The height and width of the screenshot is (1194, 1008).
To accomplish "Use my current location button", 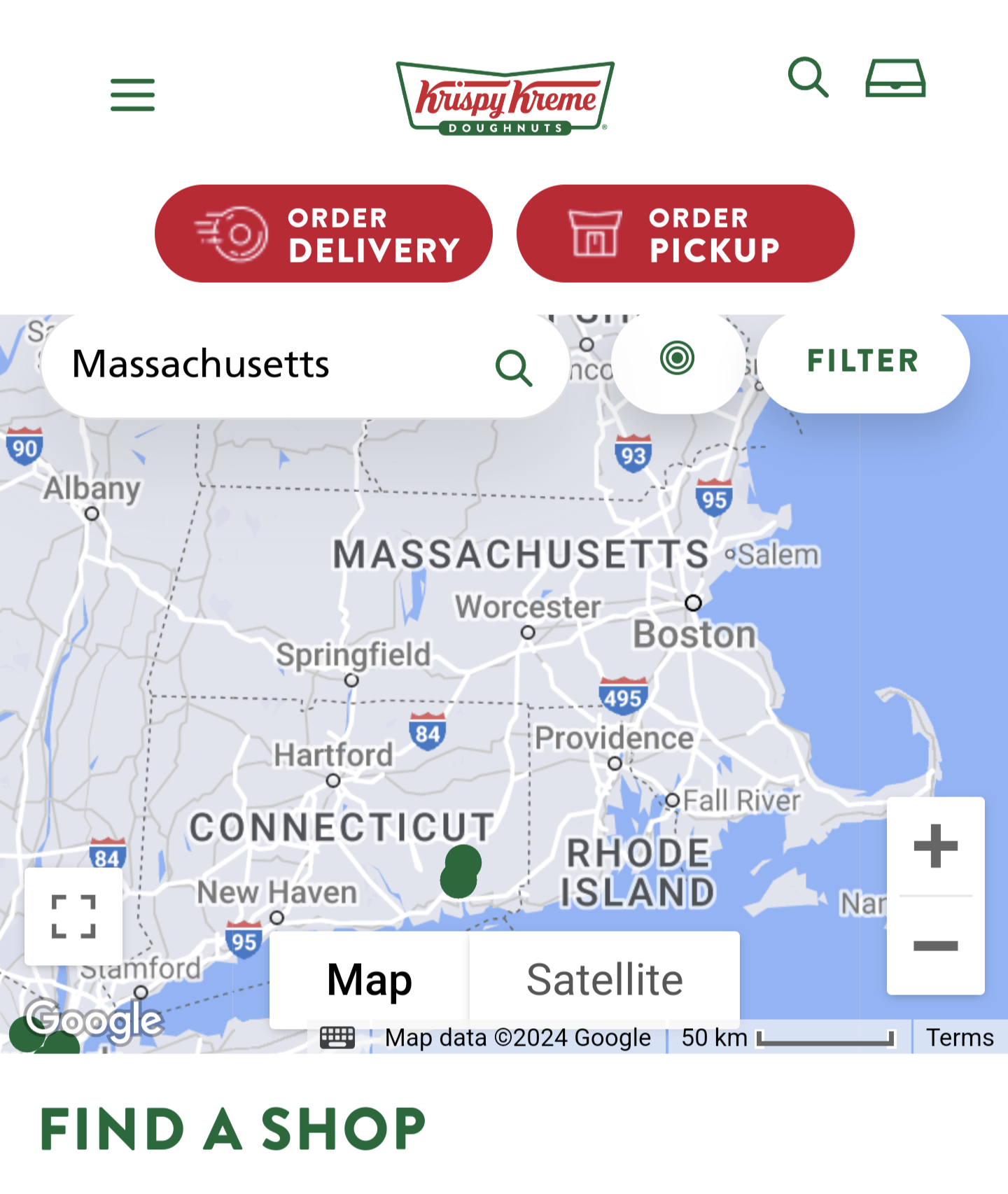I will coord(677,358).
